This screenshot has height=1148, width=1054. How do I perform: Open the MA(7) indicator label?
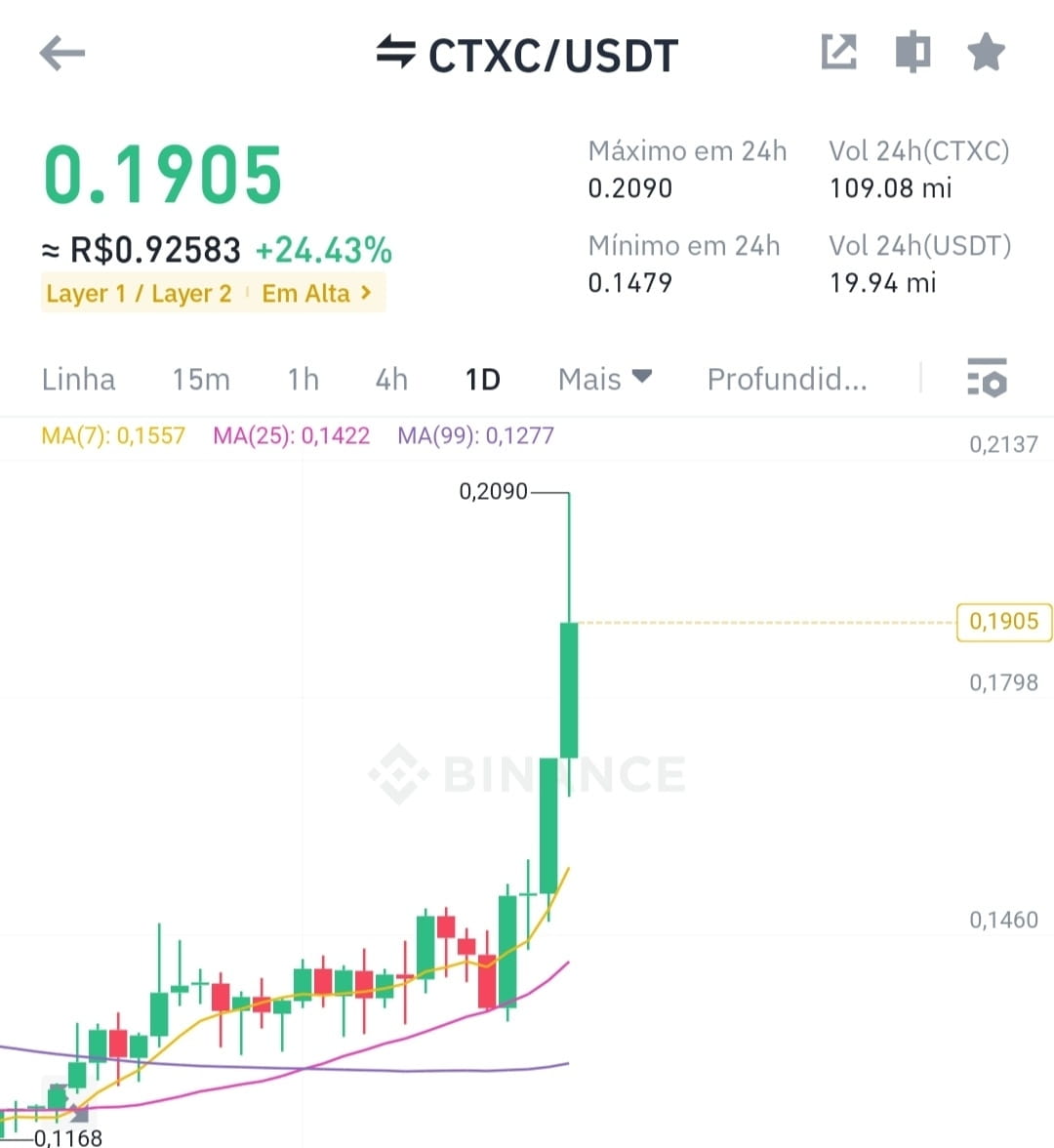[x=112, y=435]
